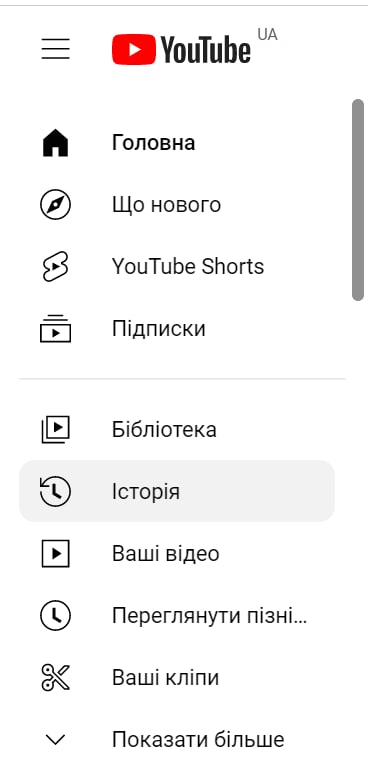
Task: Go to YouTube Shorts
Action: click(x=177, y=267)
